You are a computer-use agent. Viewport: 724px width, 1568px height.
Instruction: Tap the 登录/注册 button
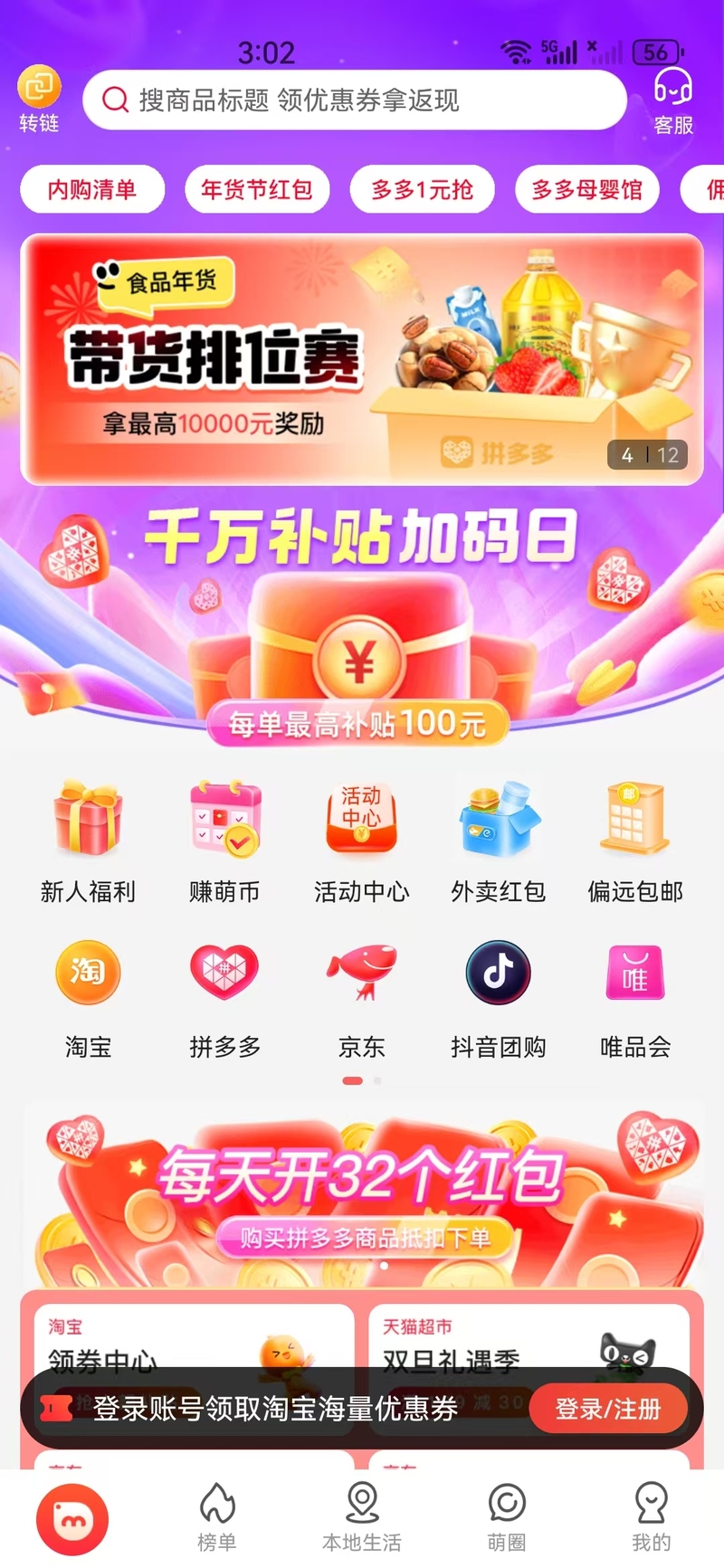[607, 1409]
